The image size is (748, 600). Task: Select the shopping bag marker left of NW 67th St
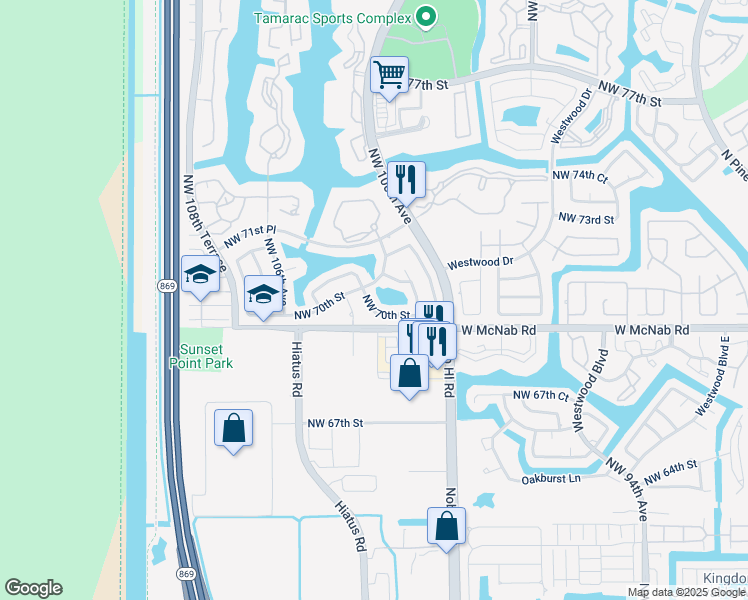(x=233, y=428)
